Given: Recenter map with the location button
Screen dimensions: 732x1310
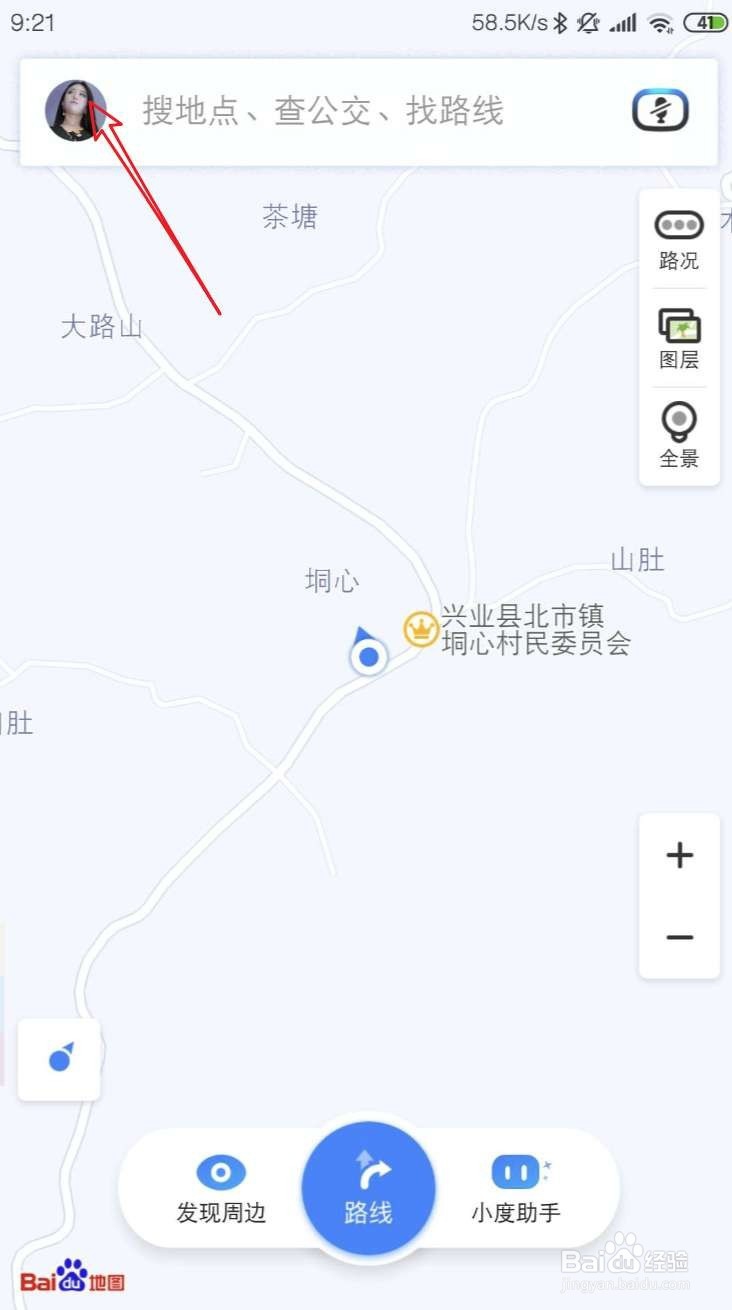Looking at the screenshot, I should (60, 1059).
